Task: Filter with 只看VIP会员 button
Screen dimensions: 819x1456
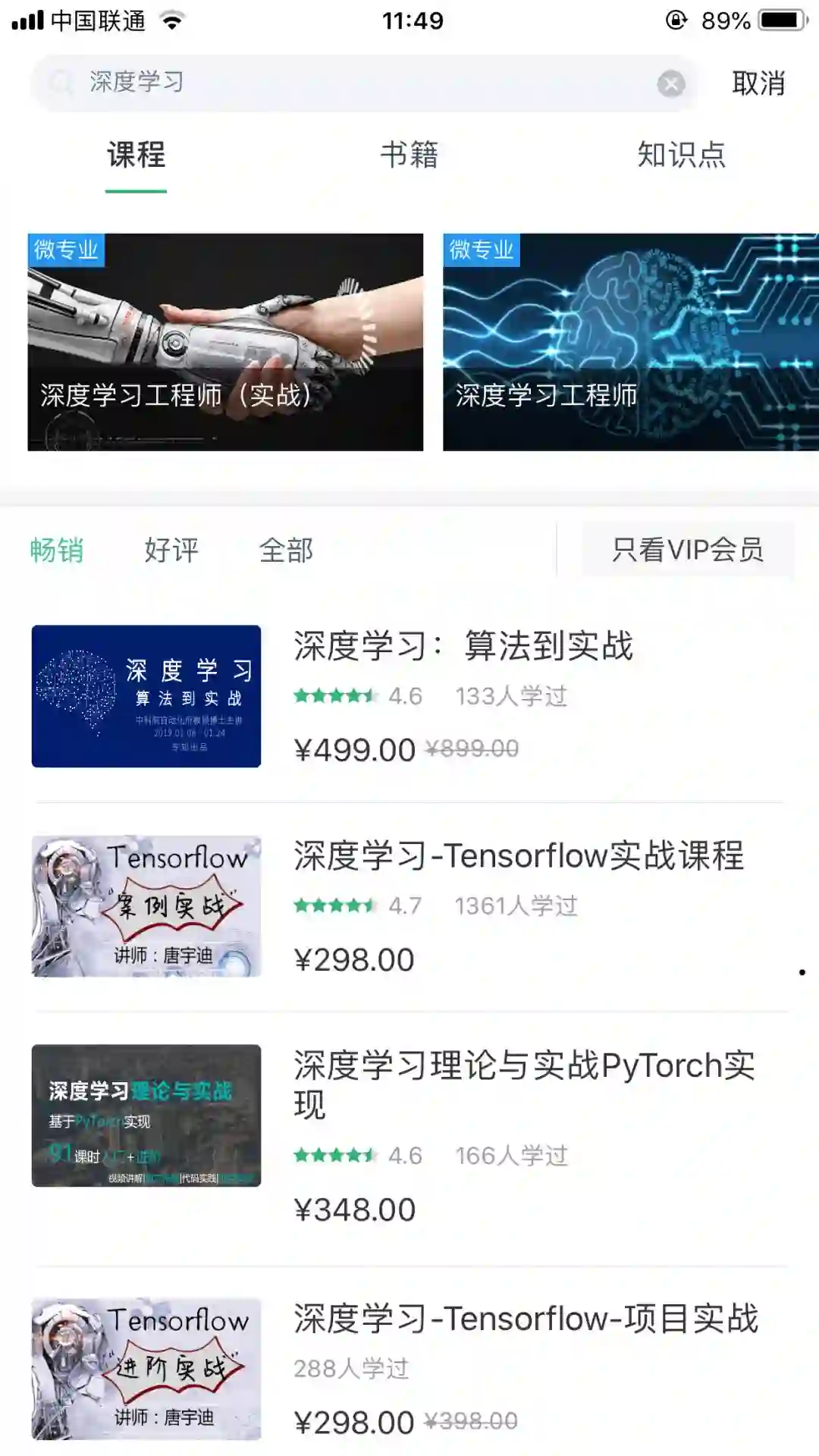Action: coord(688,550)
